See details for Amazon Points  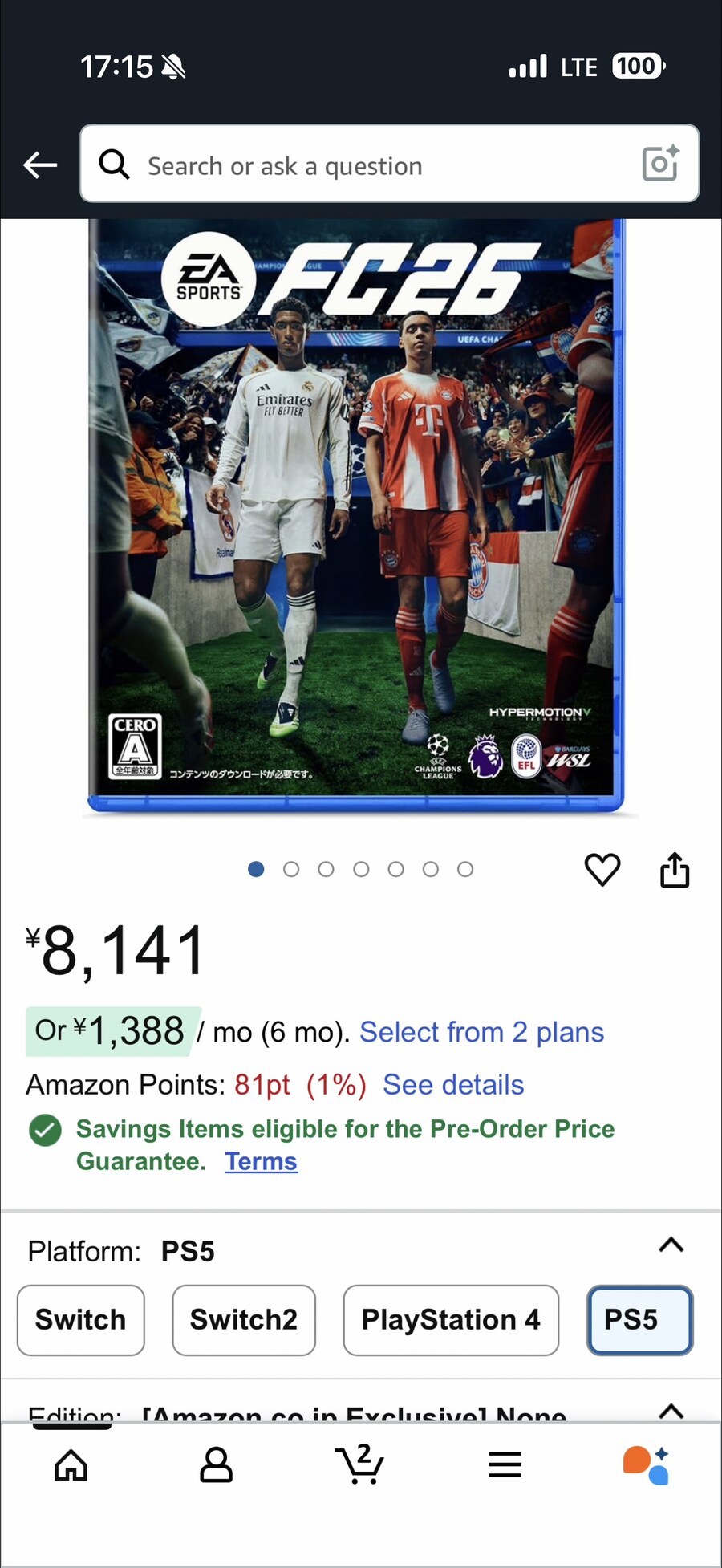[453, 1085]
